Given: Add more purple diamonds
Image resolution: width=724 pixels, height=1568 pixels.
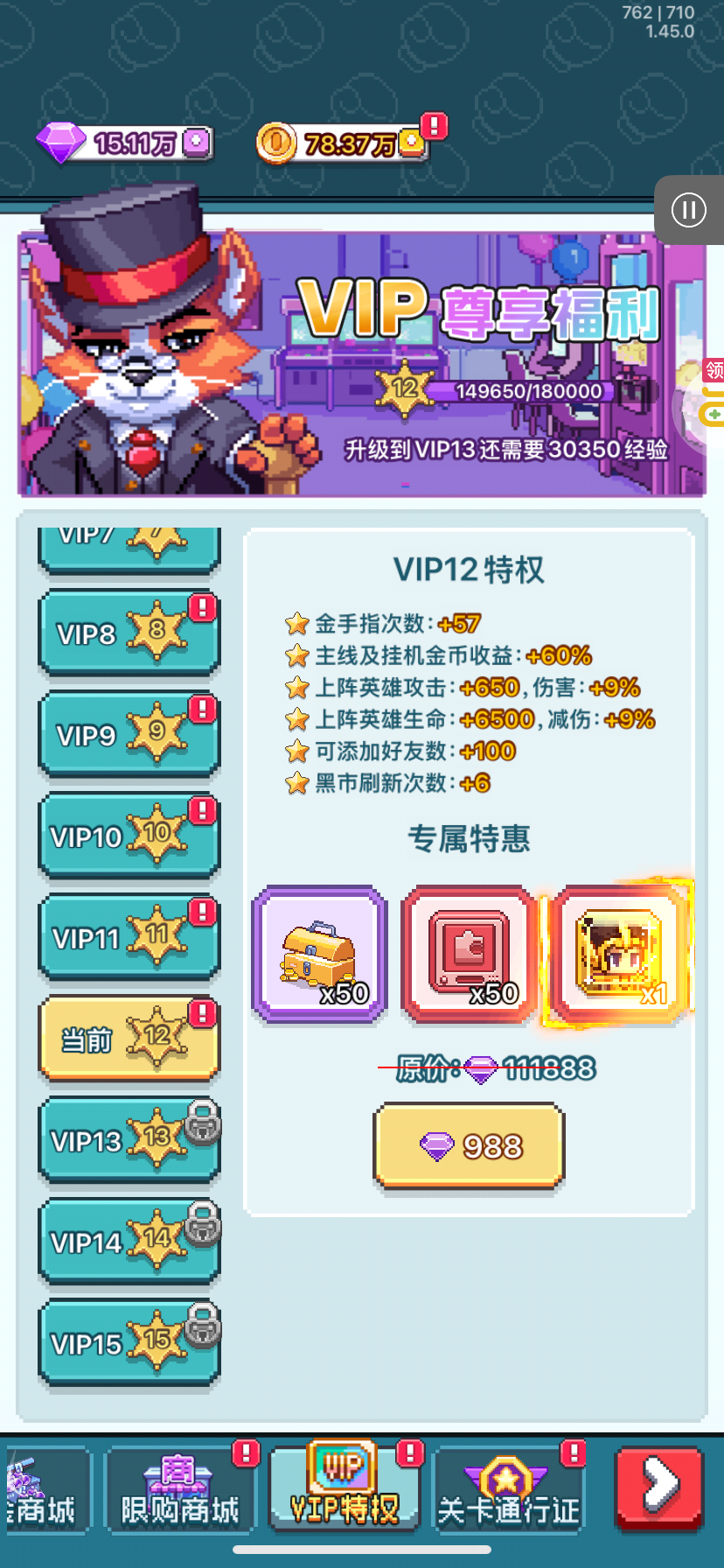Looking at the screenshot, I should 198,142.
